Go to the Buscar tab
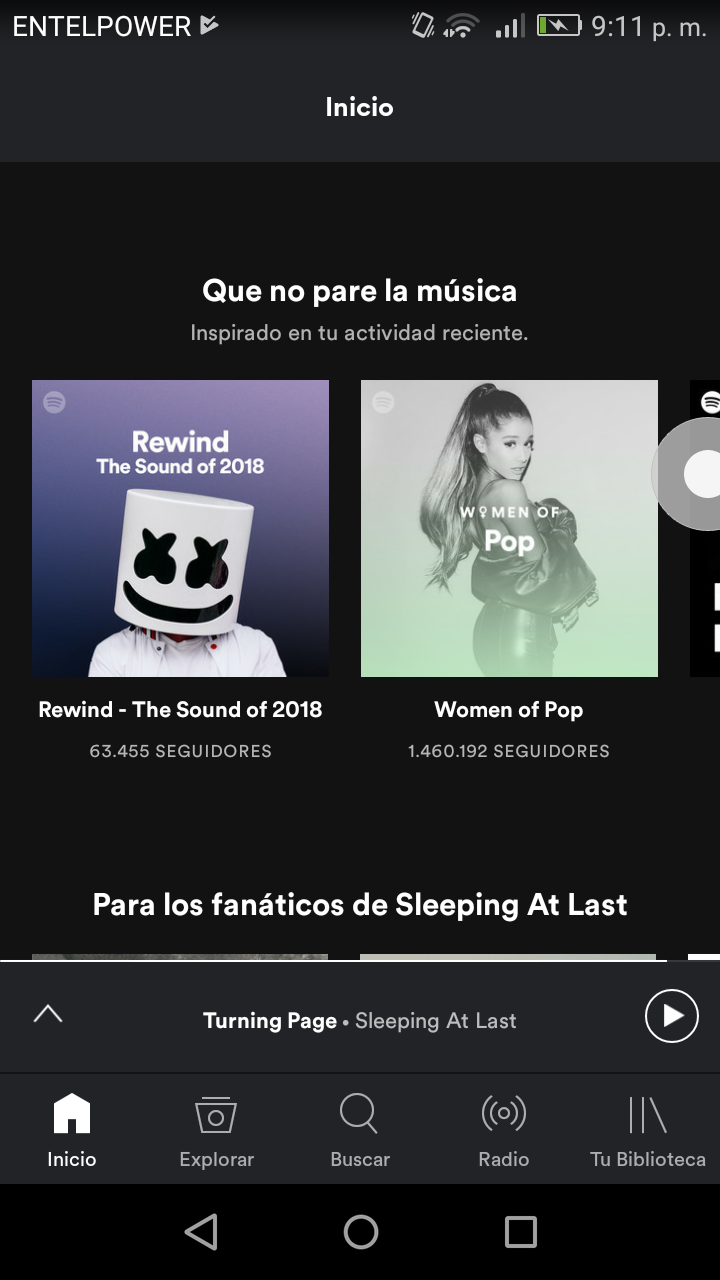720x1280 pixels. click(360, 1131)
